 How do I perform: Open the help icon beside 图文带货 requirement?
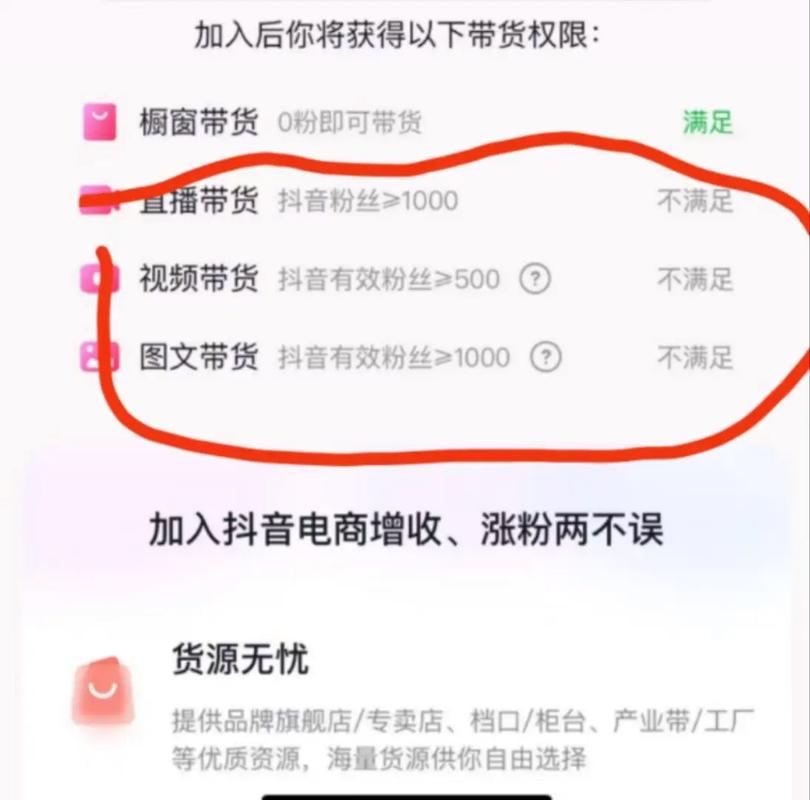tap(545, 357)
